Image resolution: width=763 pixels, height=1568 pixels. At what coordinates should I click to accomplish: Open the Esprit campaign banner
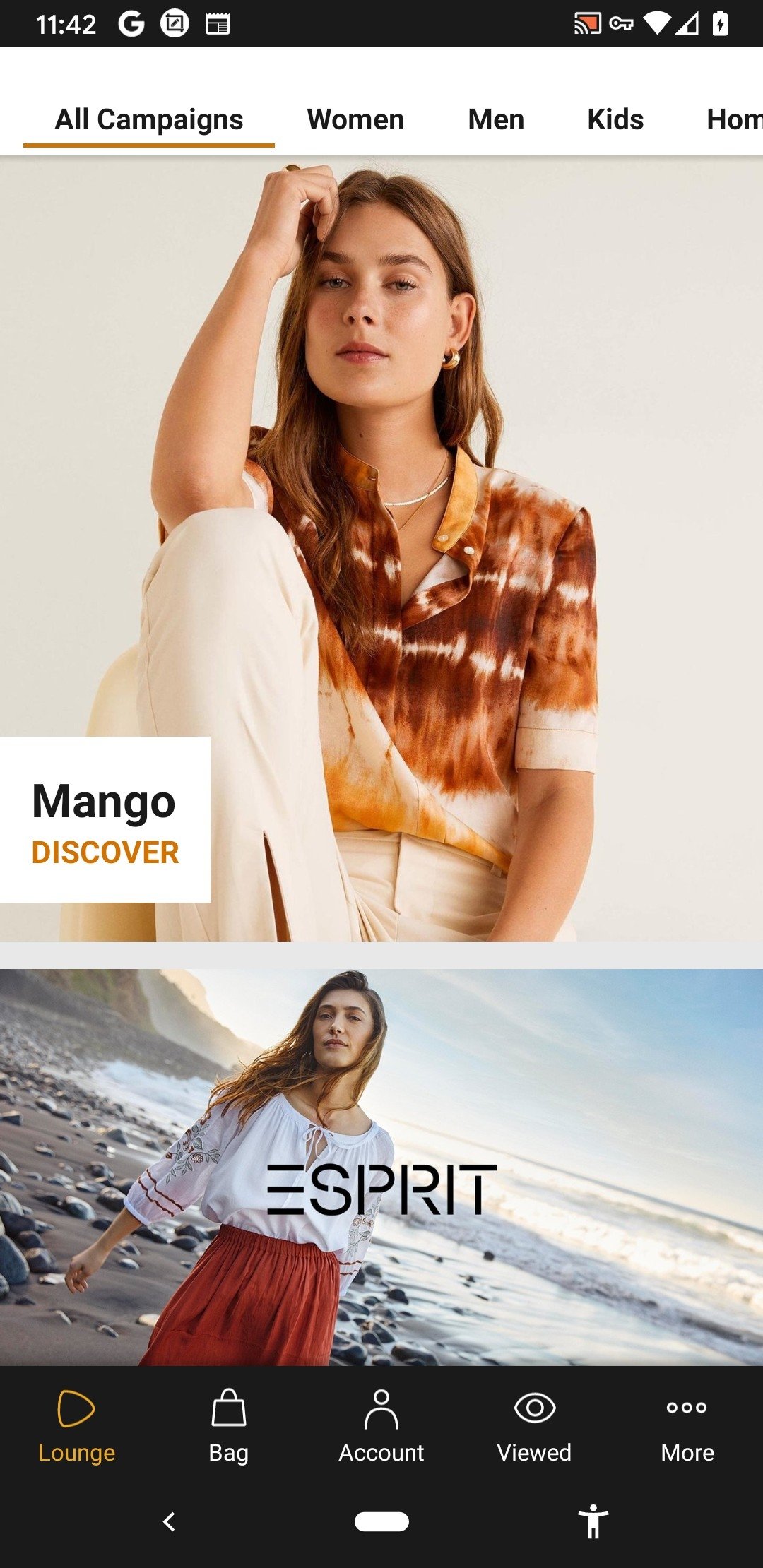(381, 1167)
